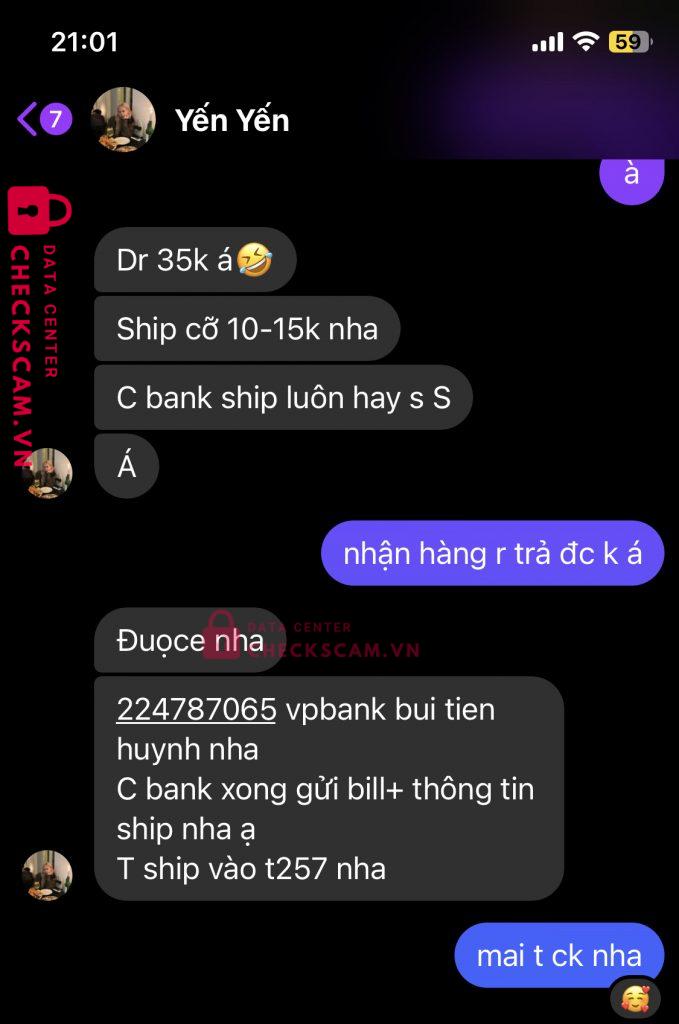Open Yến Yến's profile from the header

click(x=232, y=120)
